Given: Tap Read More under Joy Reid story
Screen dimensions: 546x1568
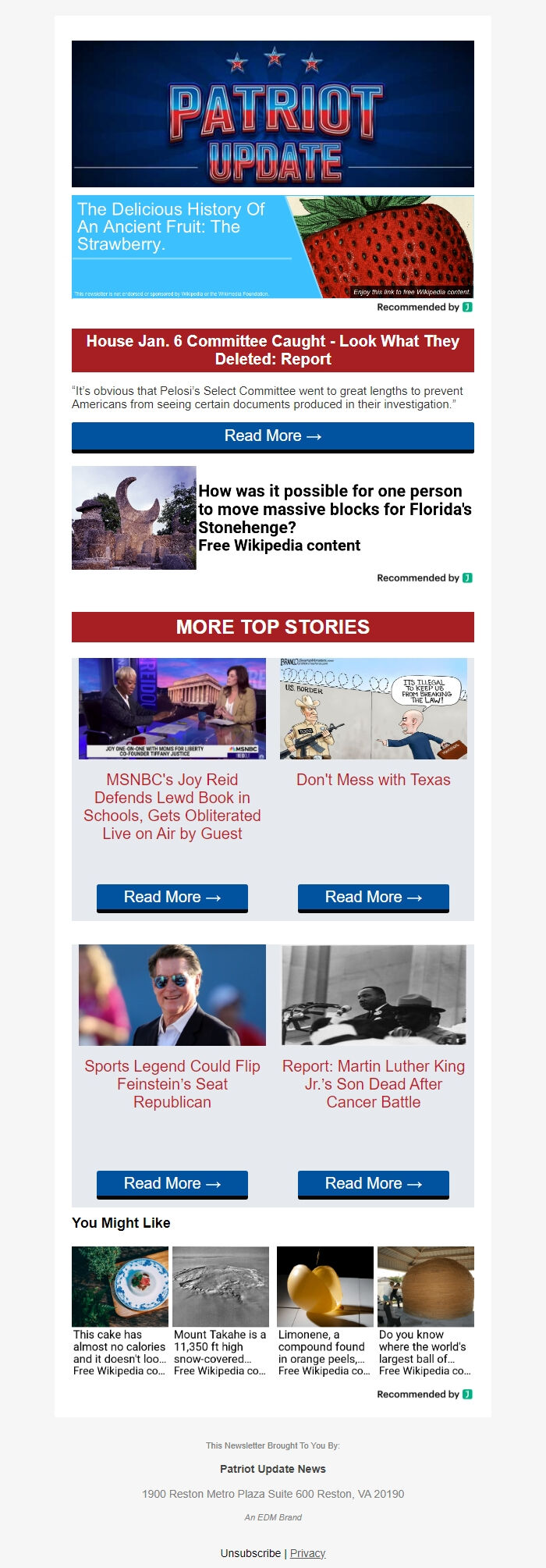Looking at the screenshot, I should tap(172, 897).
